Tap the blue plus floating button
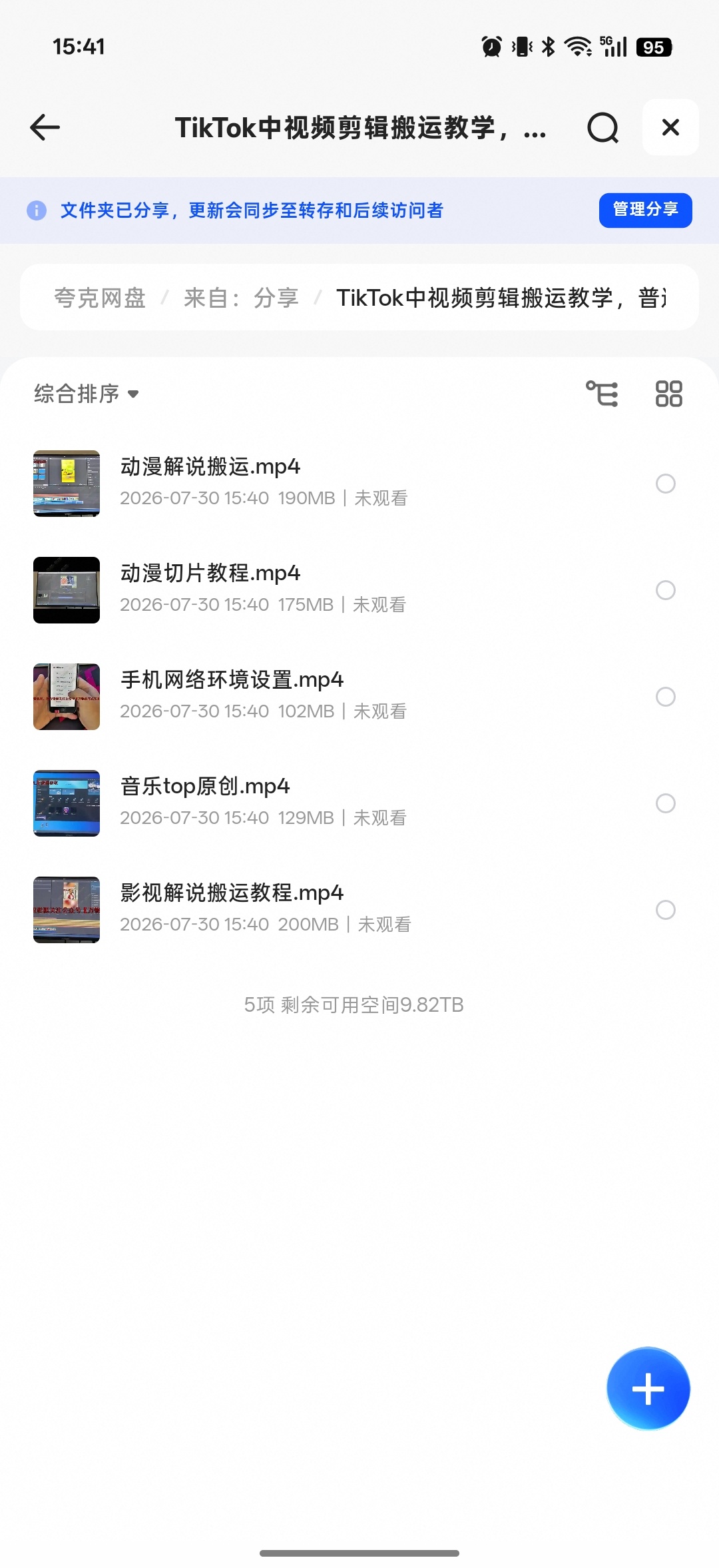Screen dimensions: 719x1568 (x=648, y=1389)
